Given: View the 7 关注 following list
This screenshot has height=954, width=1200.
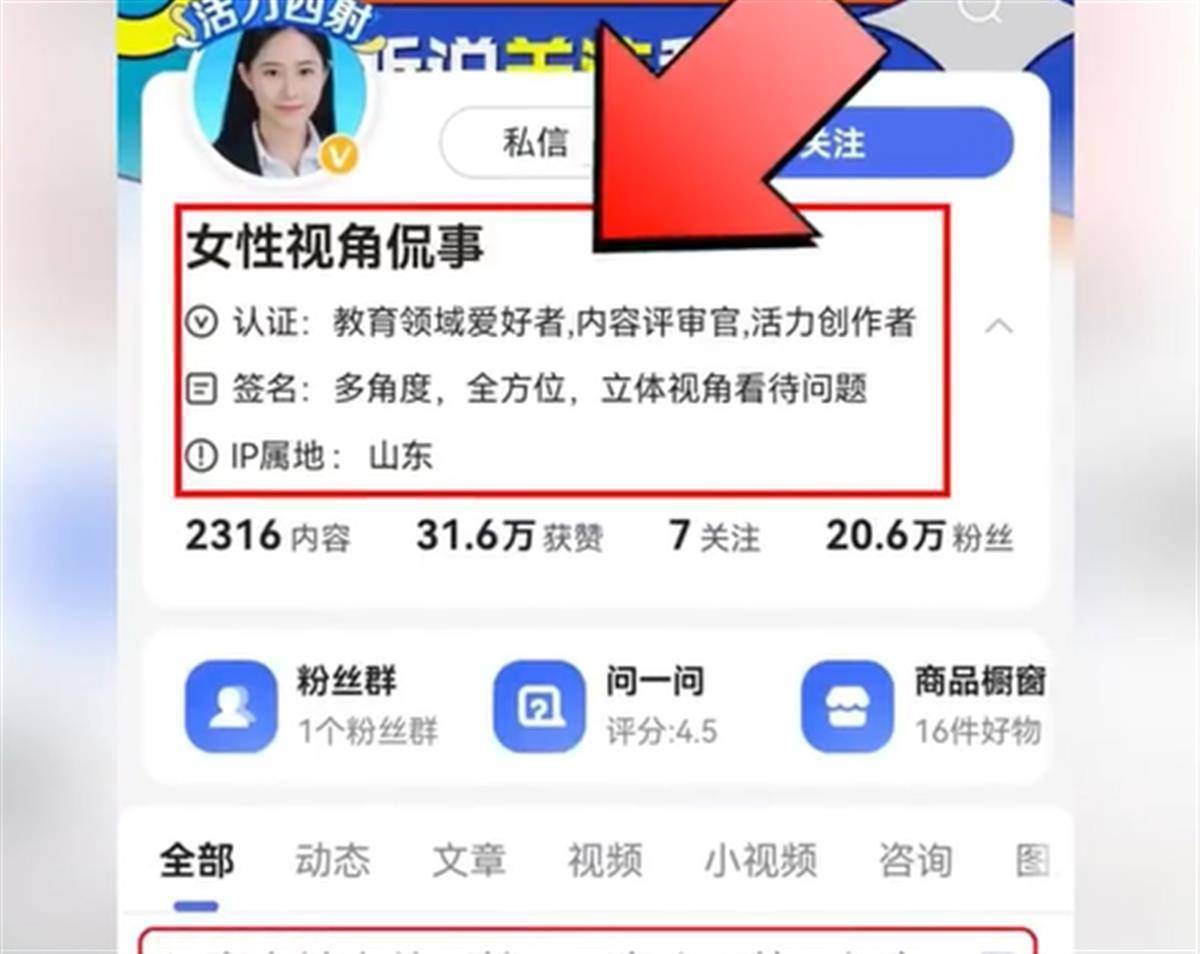Looking at the screenshot, I should pos(714,537).
